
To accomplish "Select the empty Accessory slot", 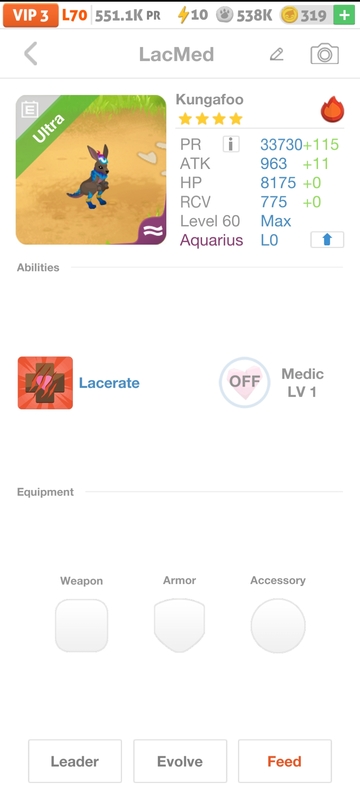I will [278, 626].
